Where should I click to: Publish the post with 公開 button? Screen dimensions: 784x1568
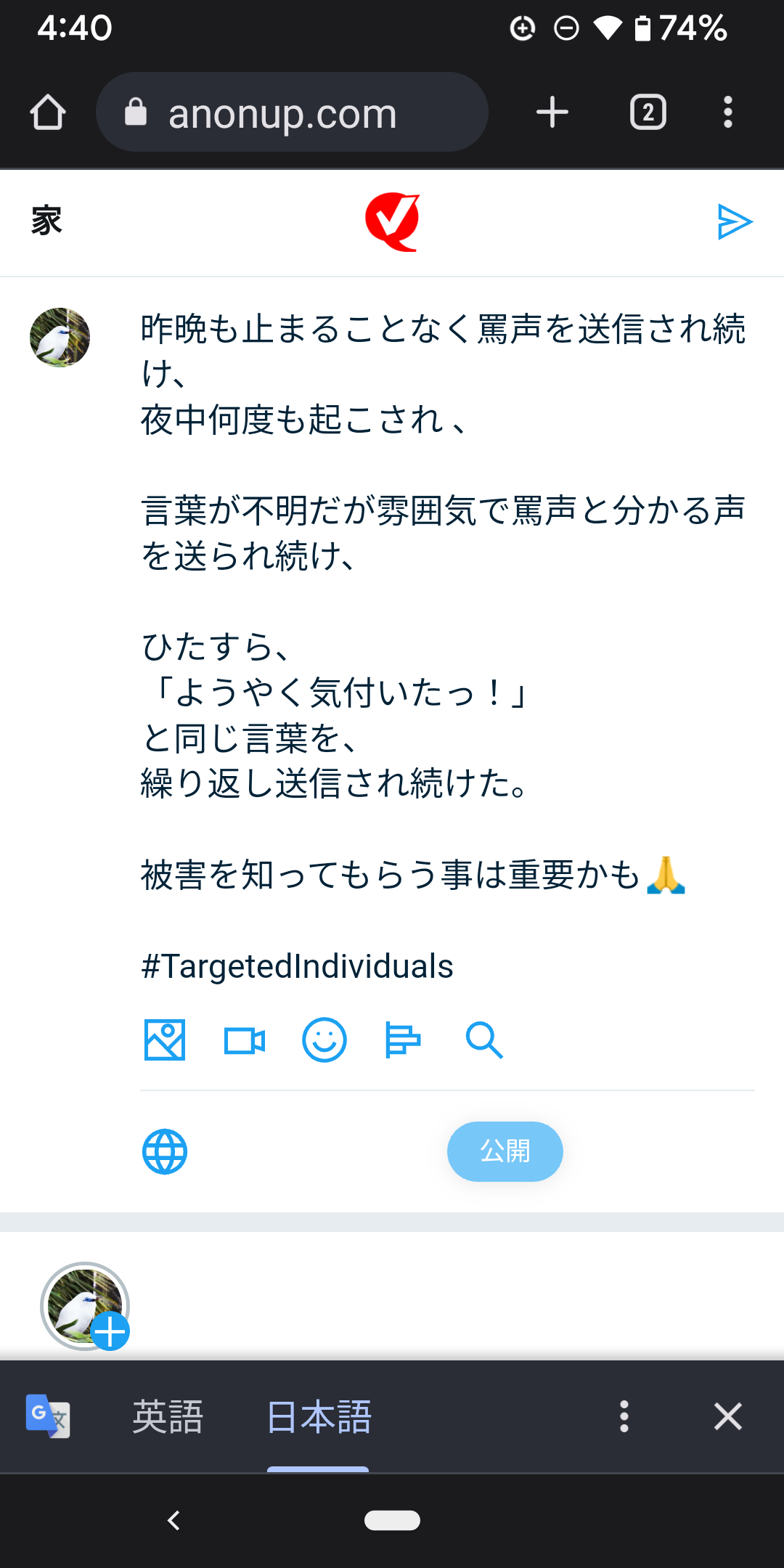pos(505,1151)
